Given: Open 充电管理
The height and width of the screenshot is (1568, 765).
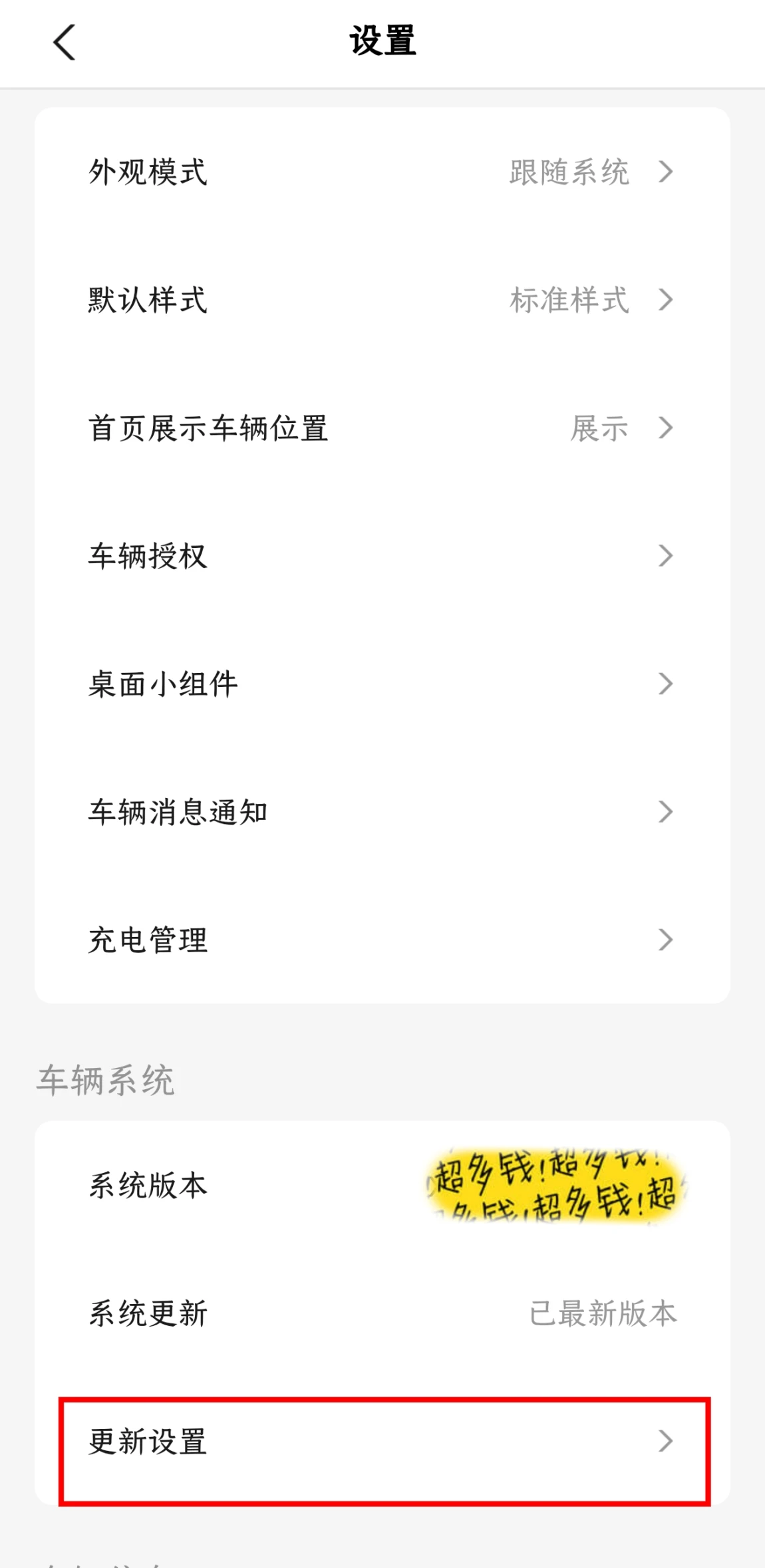Looking at the screenshot, I should [x=382, y=940].
